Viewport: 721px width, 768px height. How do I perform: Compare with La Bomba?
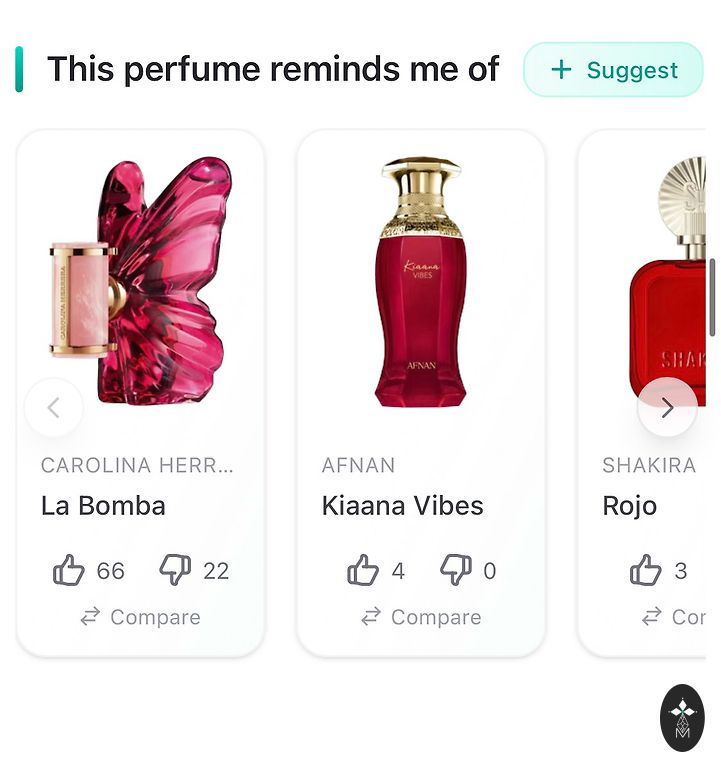coord(140,617)
